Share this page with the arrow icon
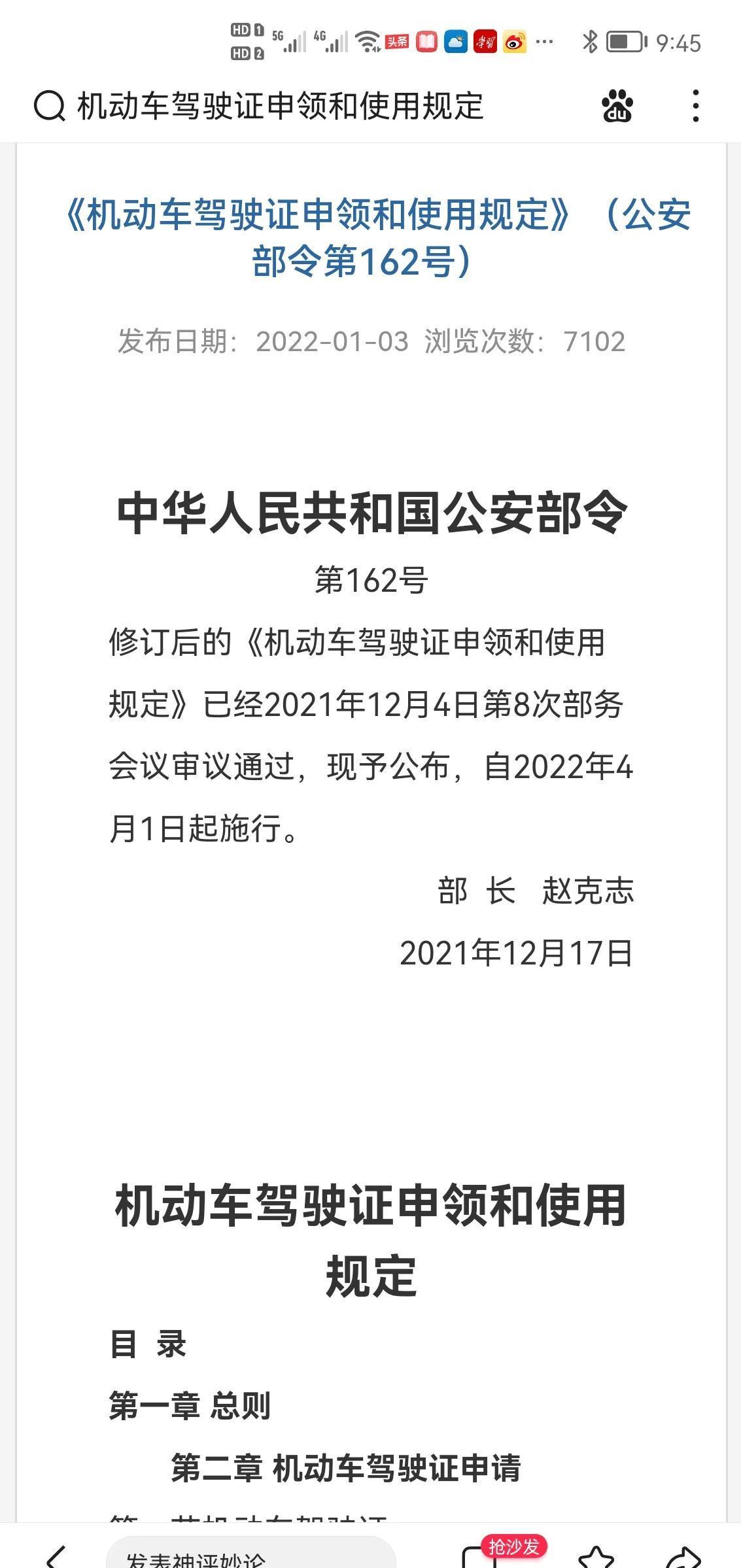 coord(684,1556)
